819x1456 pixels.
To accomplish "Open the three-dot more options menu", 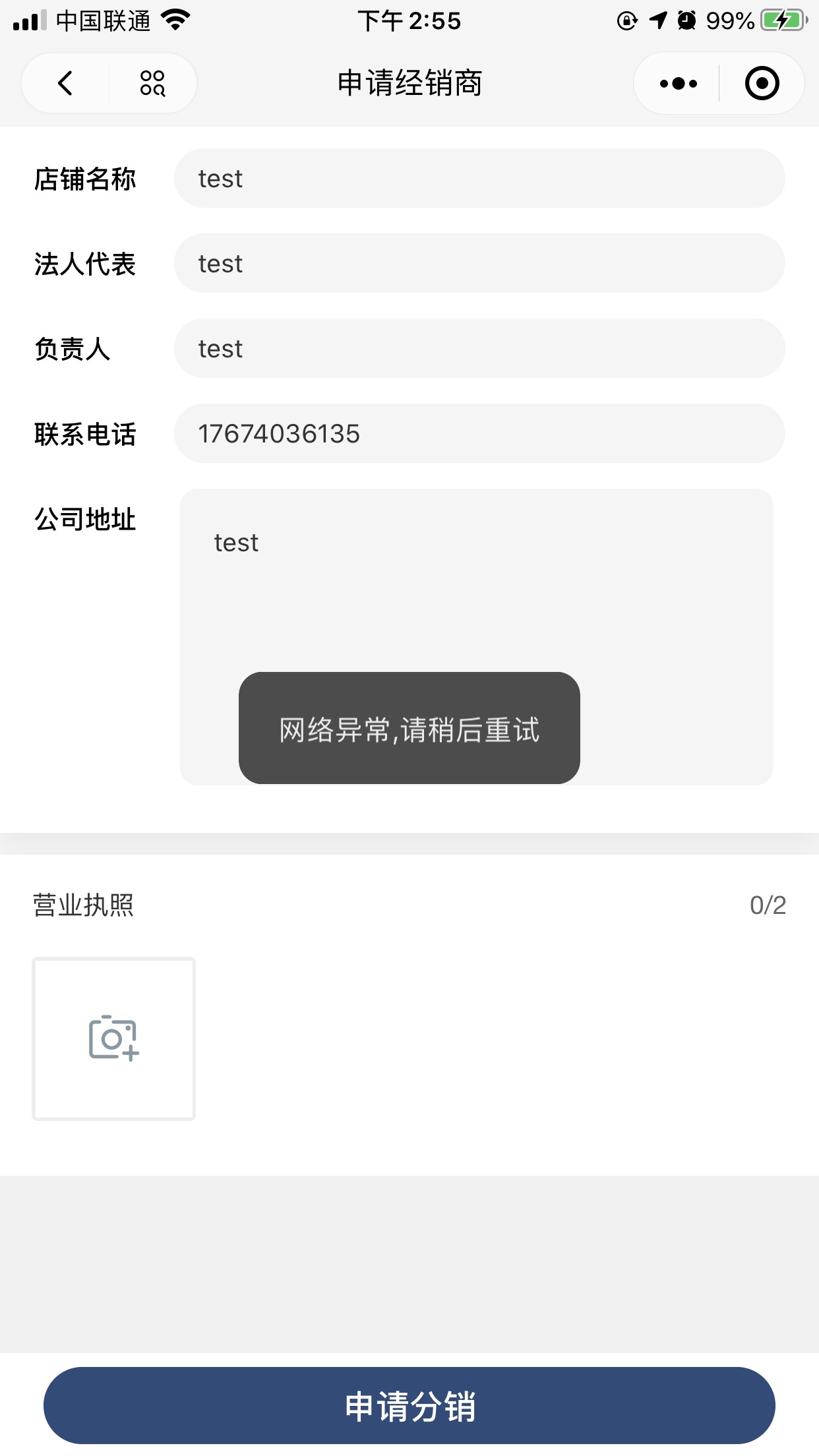I will tap(678, 84).
